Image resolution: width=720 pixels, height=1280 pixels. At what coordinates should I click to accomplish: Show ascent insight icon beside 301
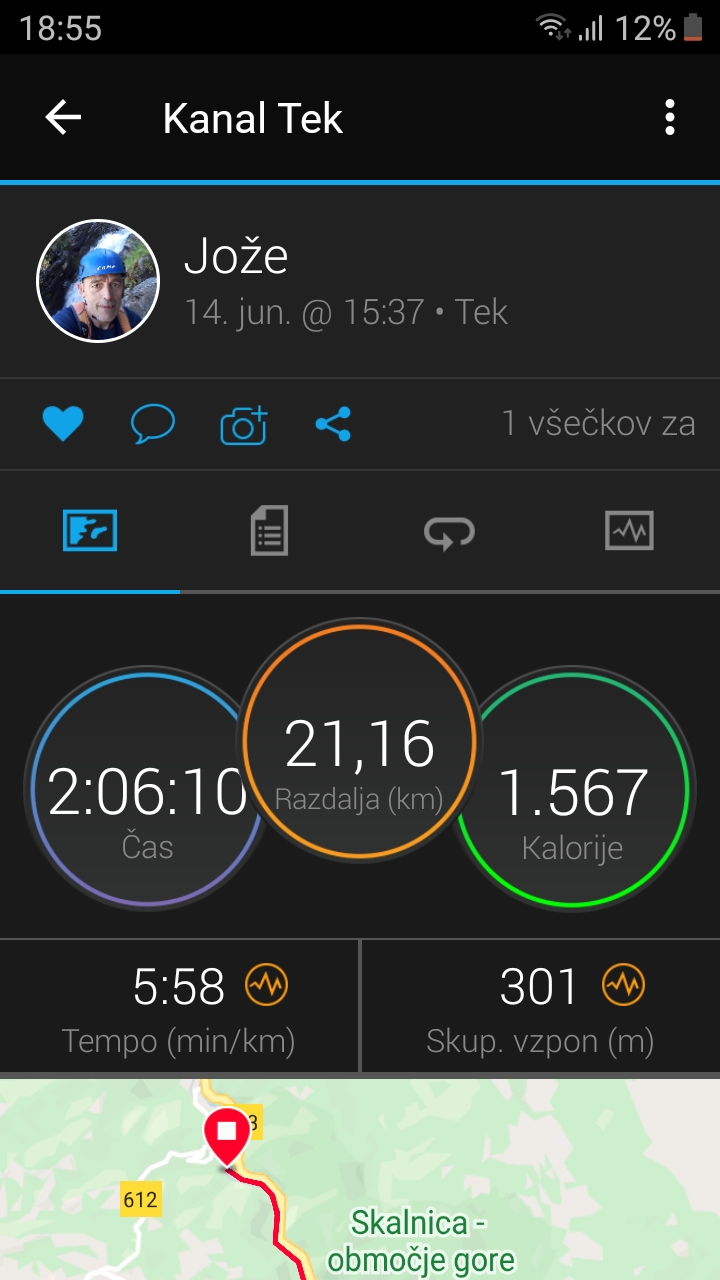click(624, 987)
